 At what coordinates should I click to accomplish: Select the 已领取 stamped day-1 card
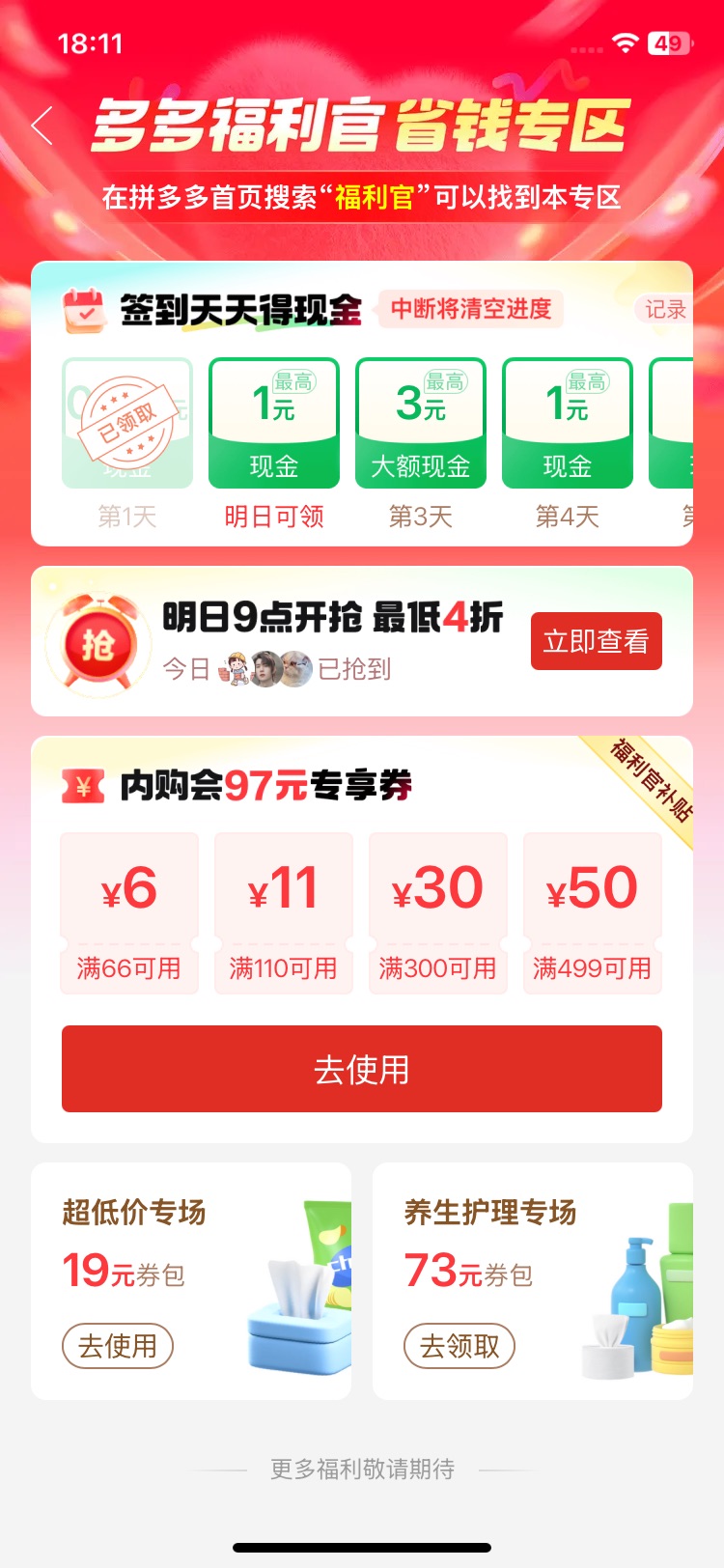click(x=127, y=423)
